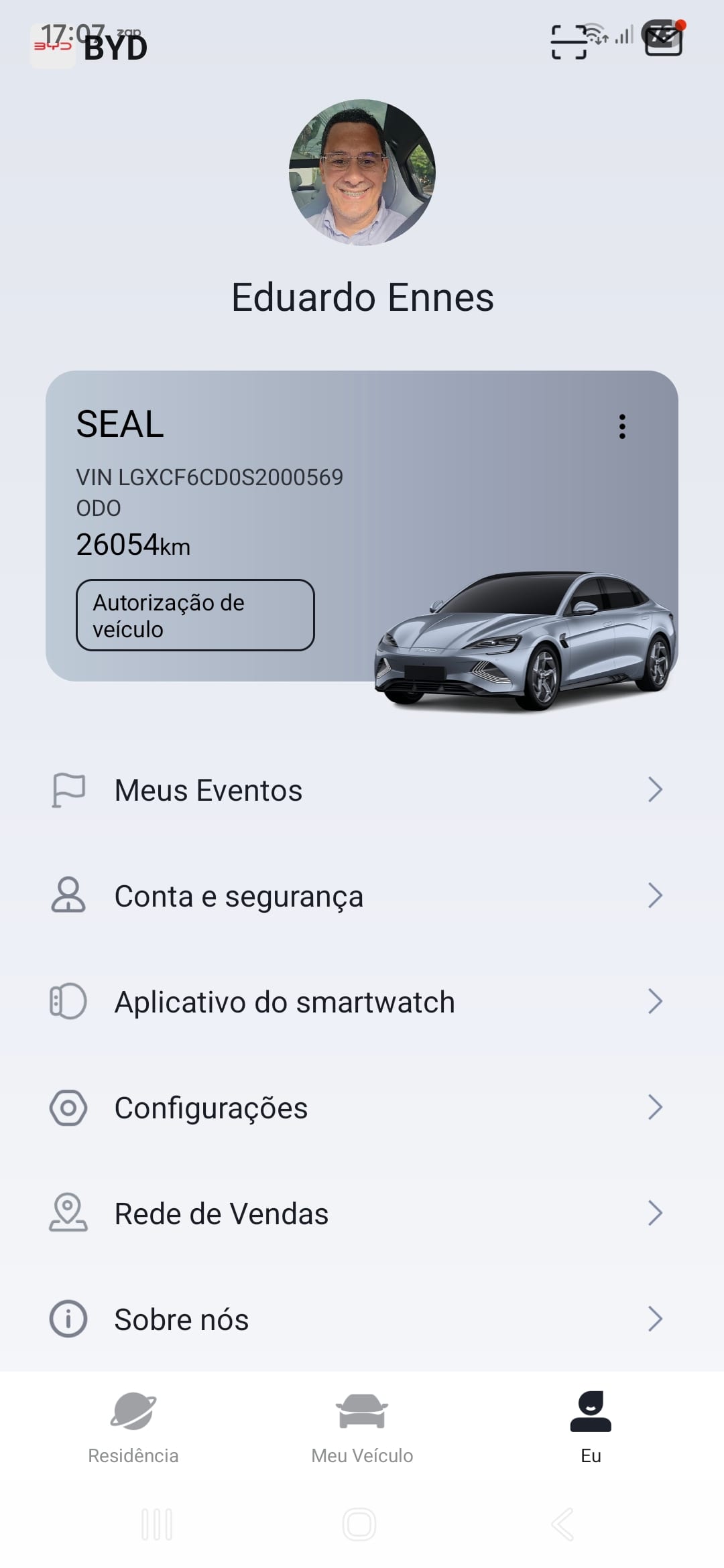Open Conta e segurança
The width and height of the screenshot is (724, 1568).
click(x=239, y=895)
